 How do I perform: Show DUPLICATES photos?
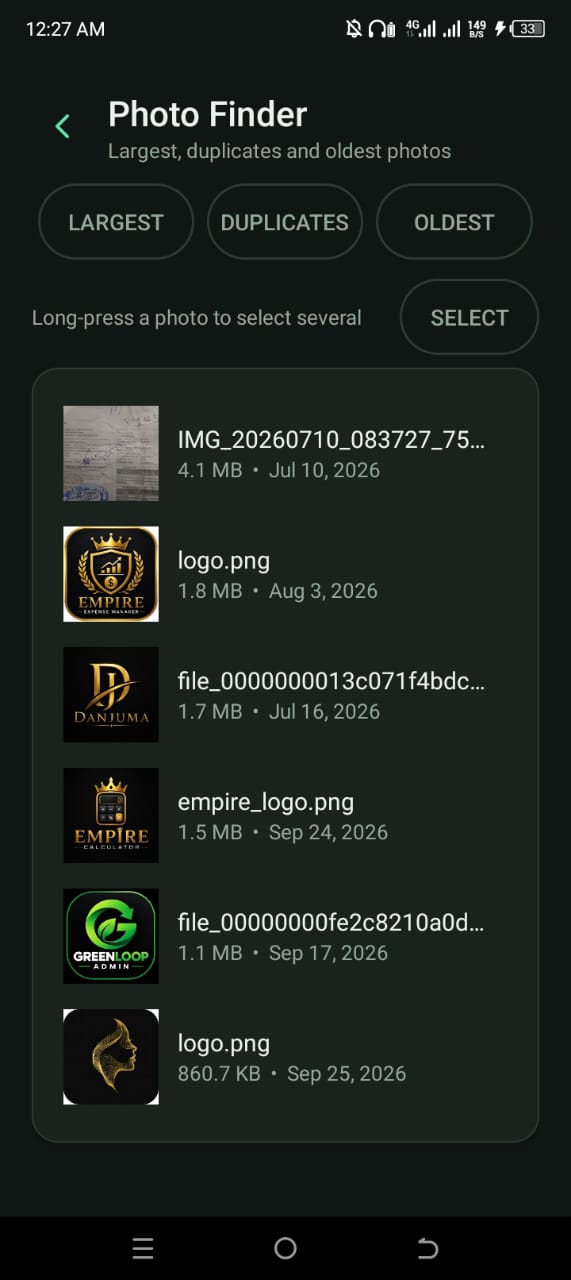pyautogui.click(x=285, y=222)
